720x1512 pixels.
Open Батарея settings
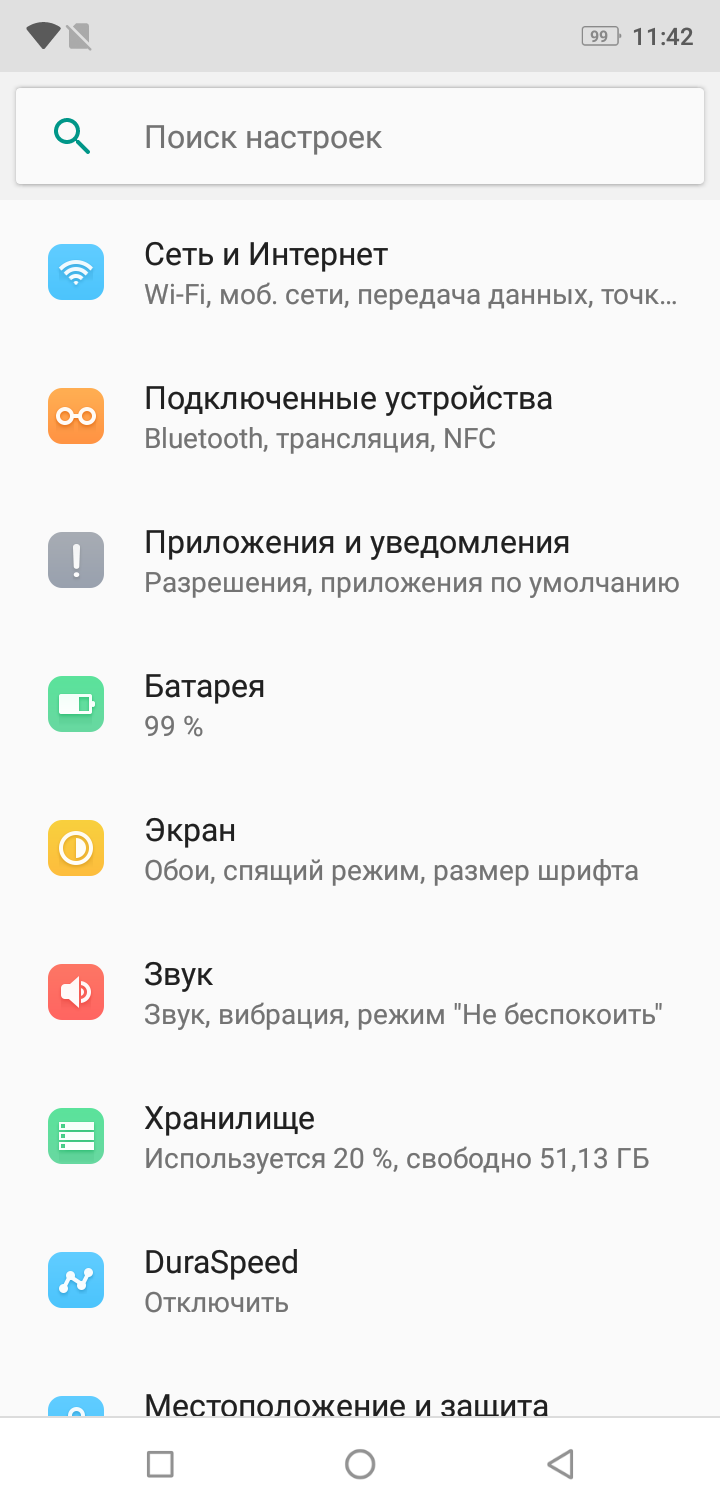click(x=360, y=705)
